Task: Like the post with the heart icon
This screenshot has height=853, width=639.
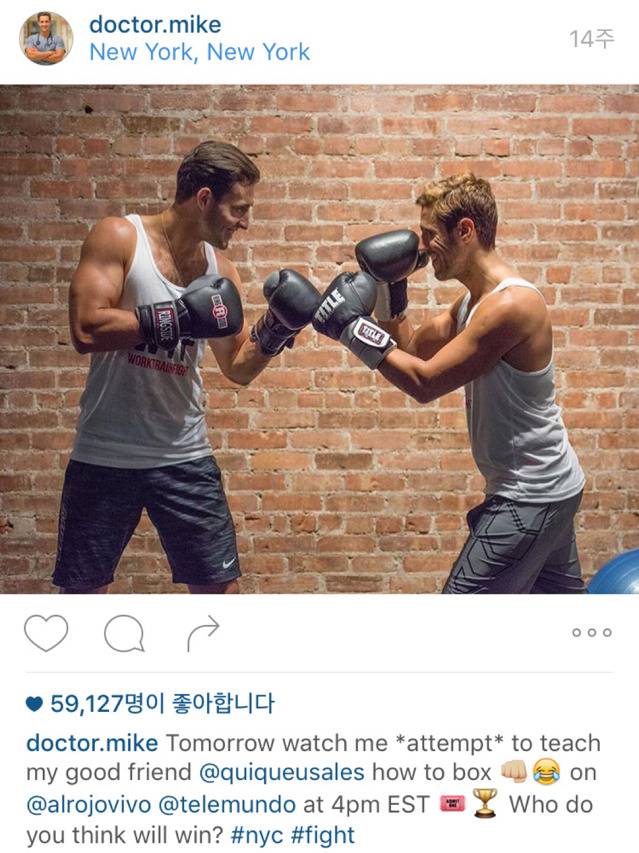Action: point(46,633)
